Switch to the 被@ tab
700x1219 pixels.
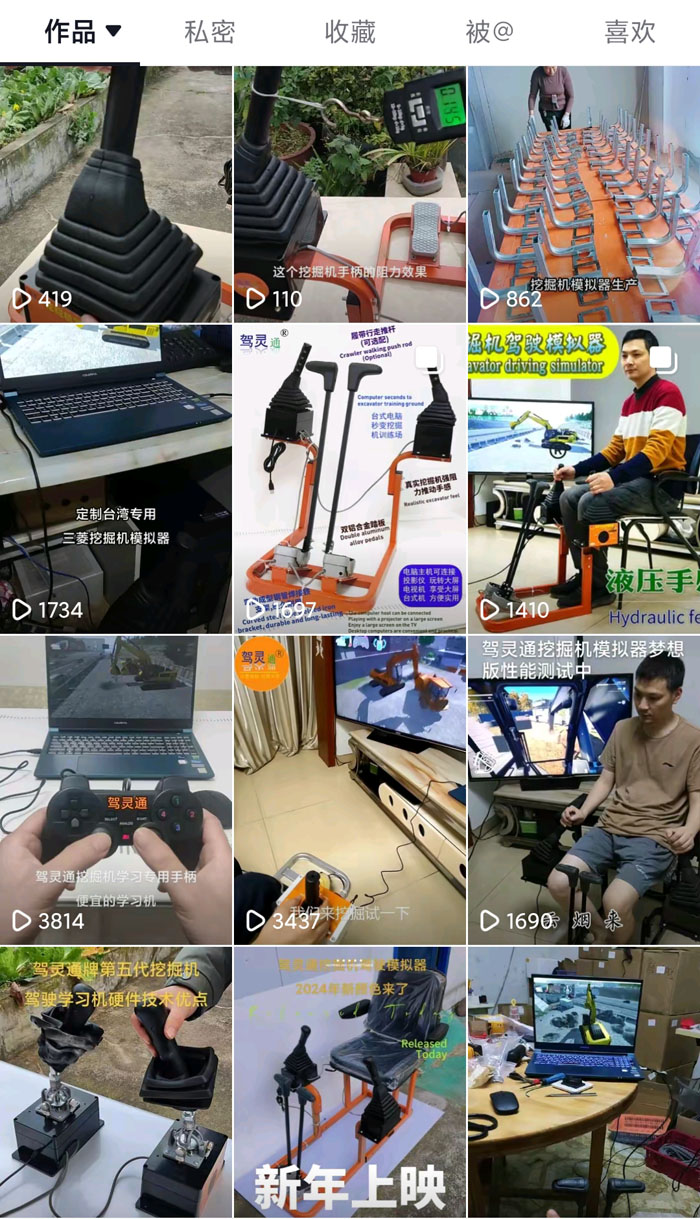point(489,32)
